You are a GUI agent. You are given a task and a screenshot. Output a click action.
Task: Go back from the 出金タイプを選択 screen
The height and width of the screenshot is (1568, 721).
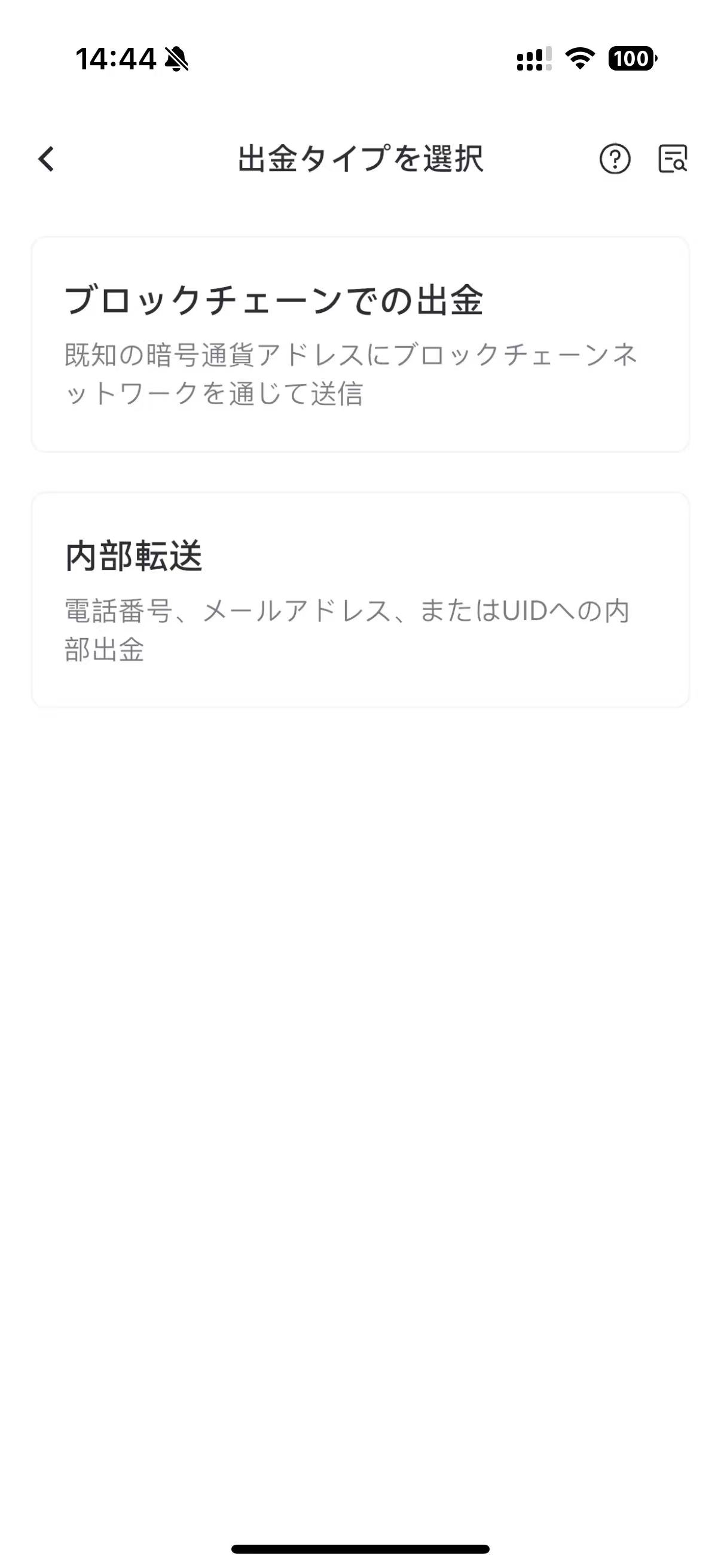point(46,160)
